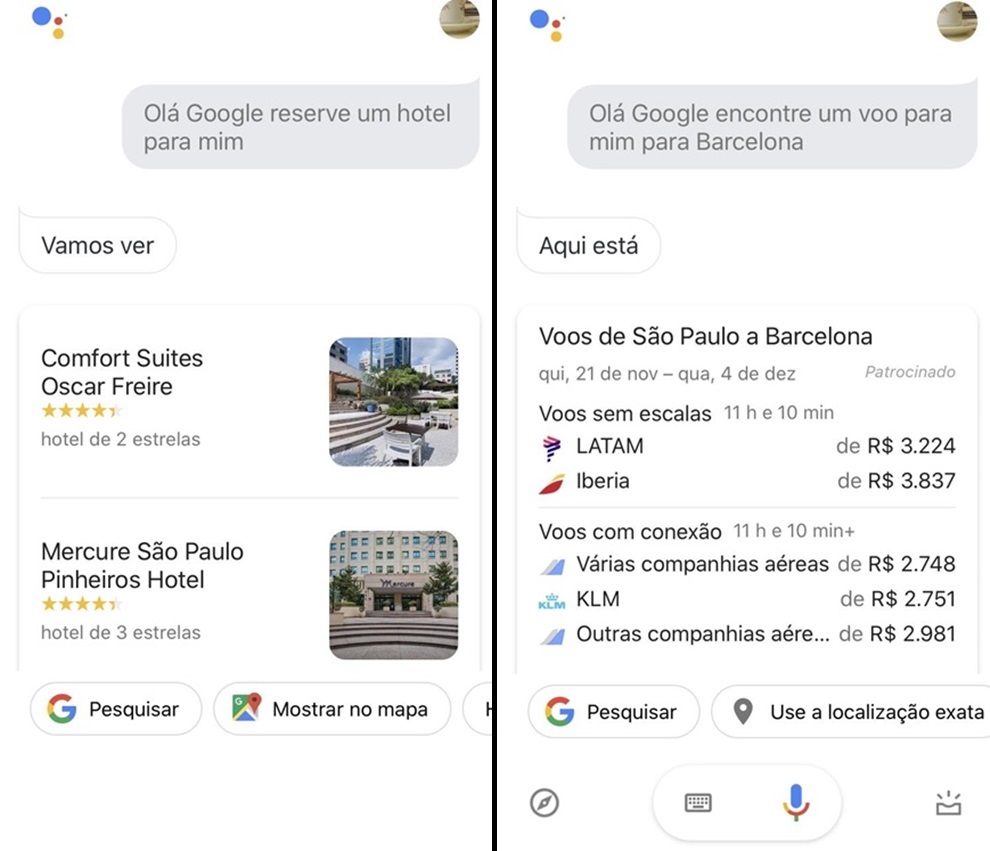This screenshot has height=851, width=990.
Task: Open the LATAM nonstop flight option
Action: pos(746,446)
